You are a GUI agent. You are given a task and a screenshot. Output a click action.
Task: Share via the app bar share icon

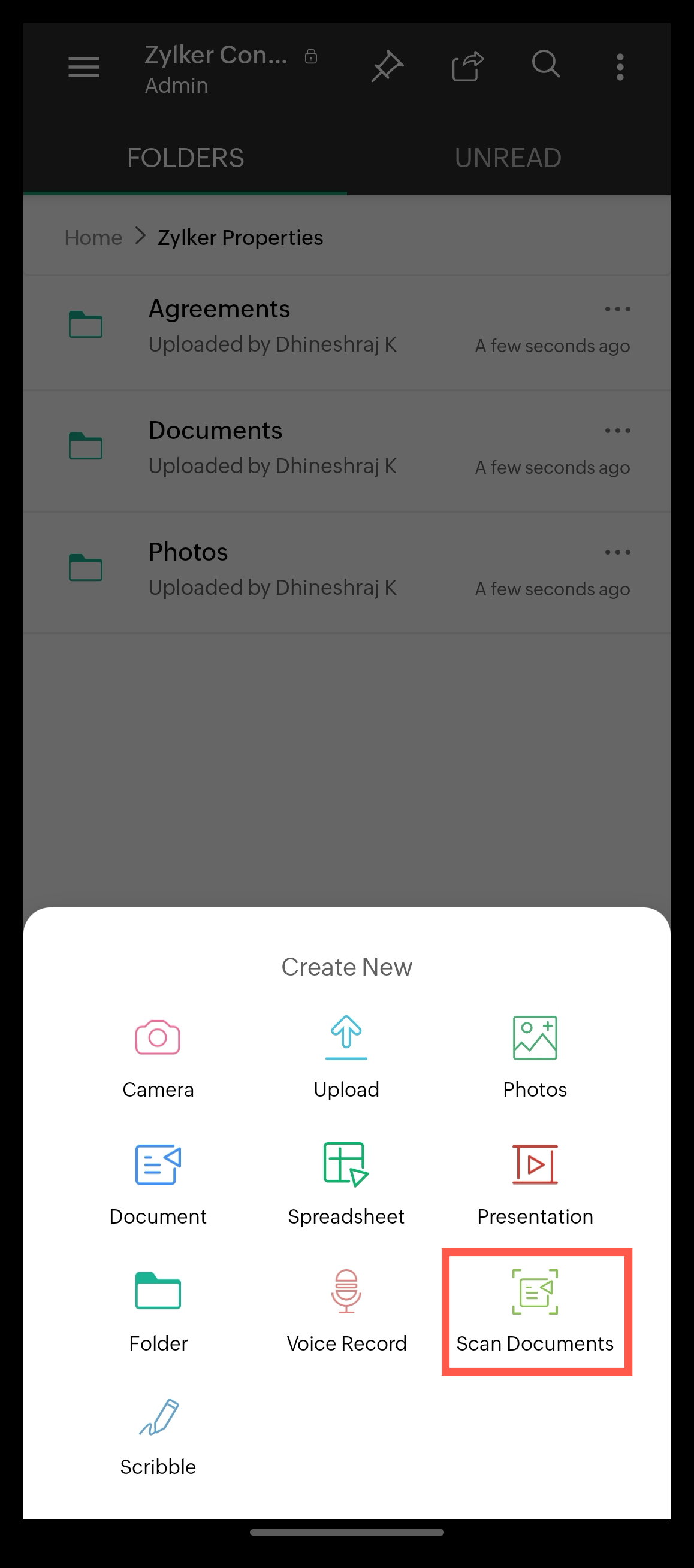(467, 66)
